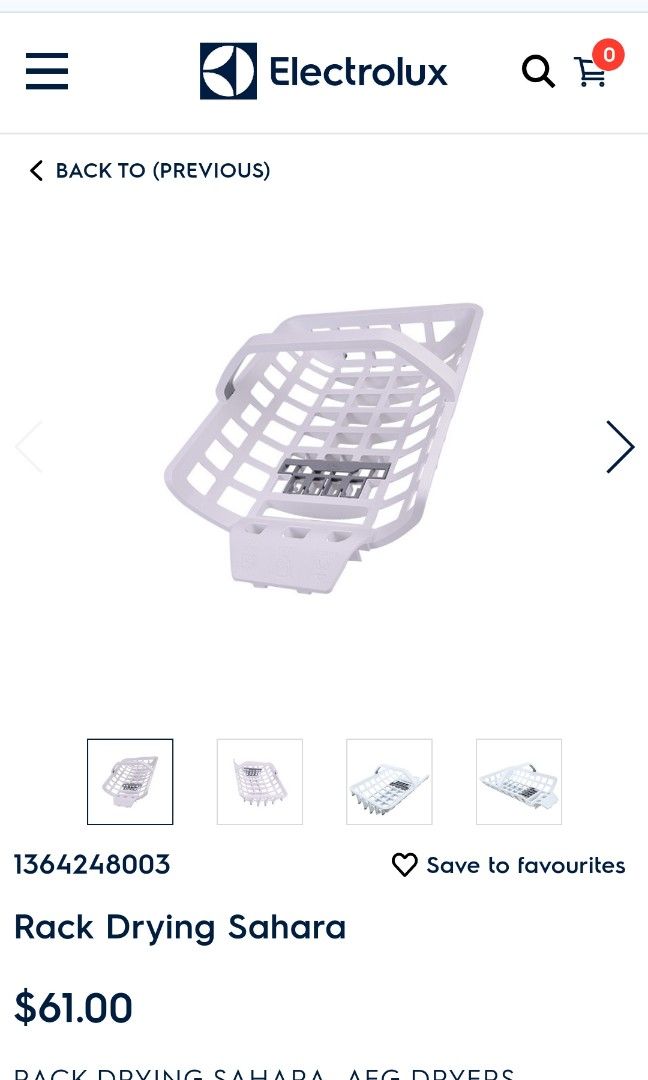Go to Electrolux home page via logo
Screen dimensions: 648x1080
click(323, 71)
